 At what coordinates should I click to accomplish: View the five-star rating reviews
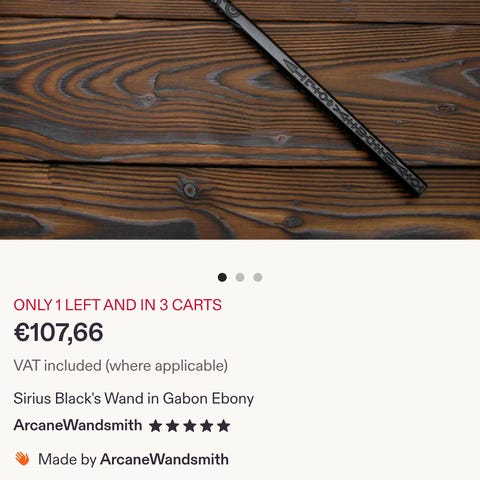(x=189, y=426)
